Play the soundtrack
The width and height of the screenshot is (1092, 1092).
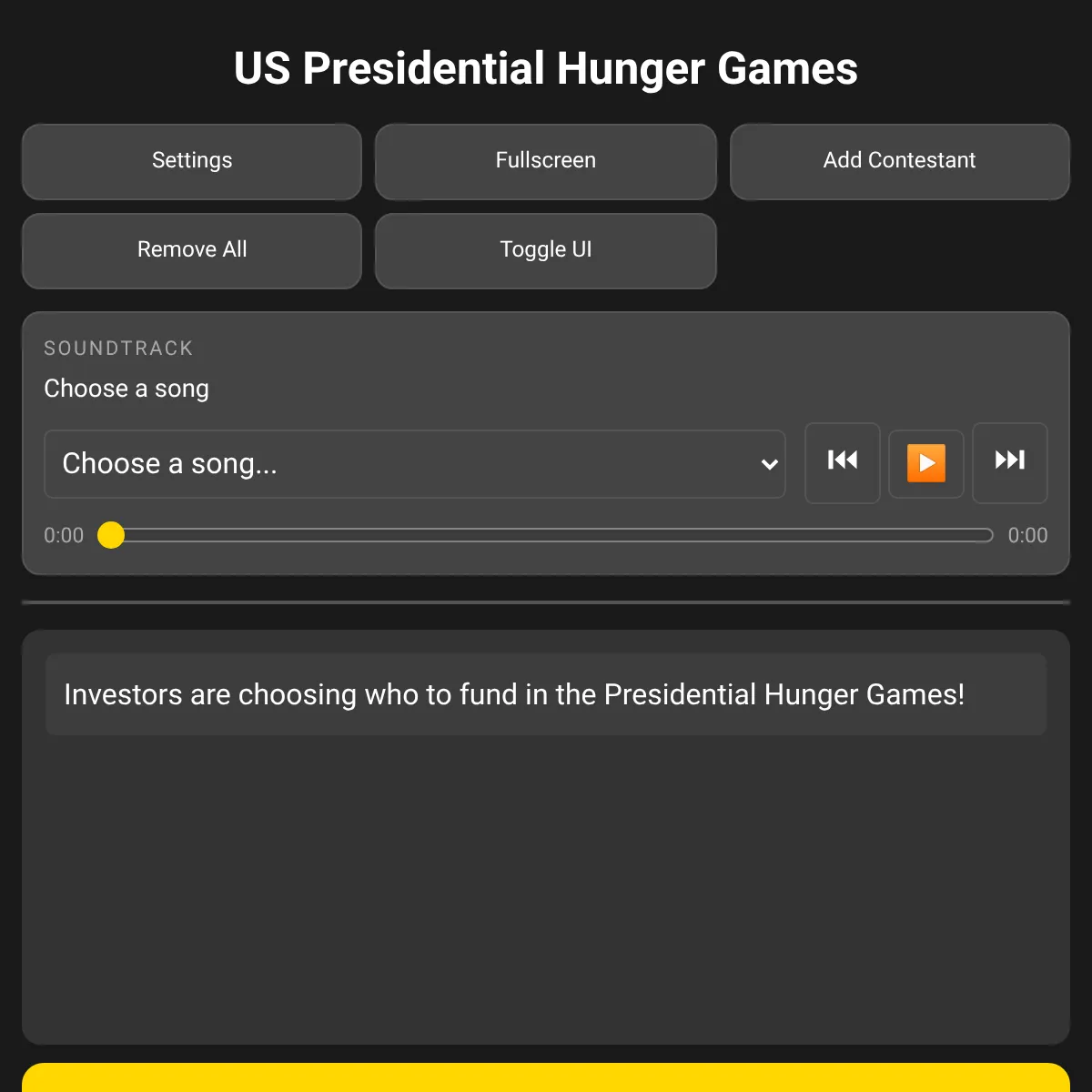click(926, 463)
